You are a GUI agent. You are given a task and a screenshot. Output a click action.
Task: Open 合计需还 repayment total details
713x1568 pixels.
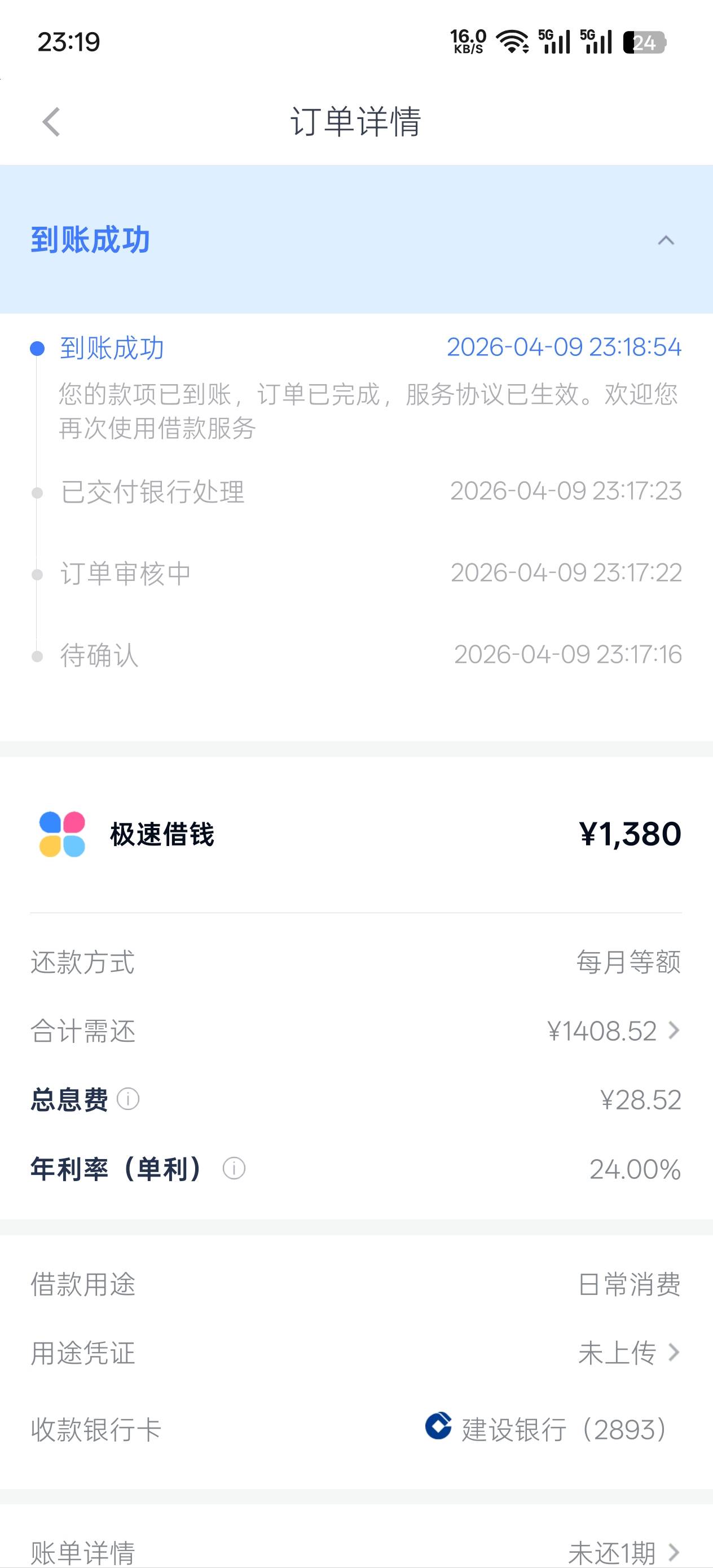pyautogui.click(x=613, y=1031)
